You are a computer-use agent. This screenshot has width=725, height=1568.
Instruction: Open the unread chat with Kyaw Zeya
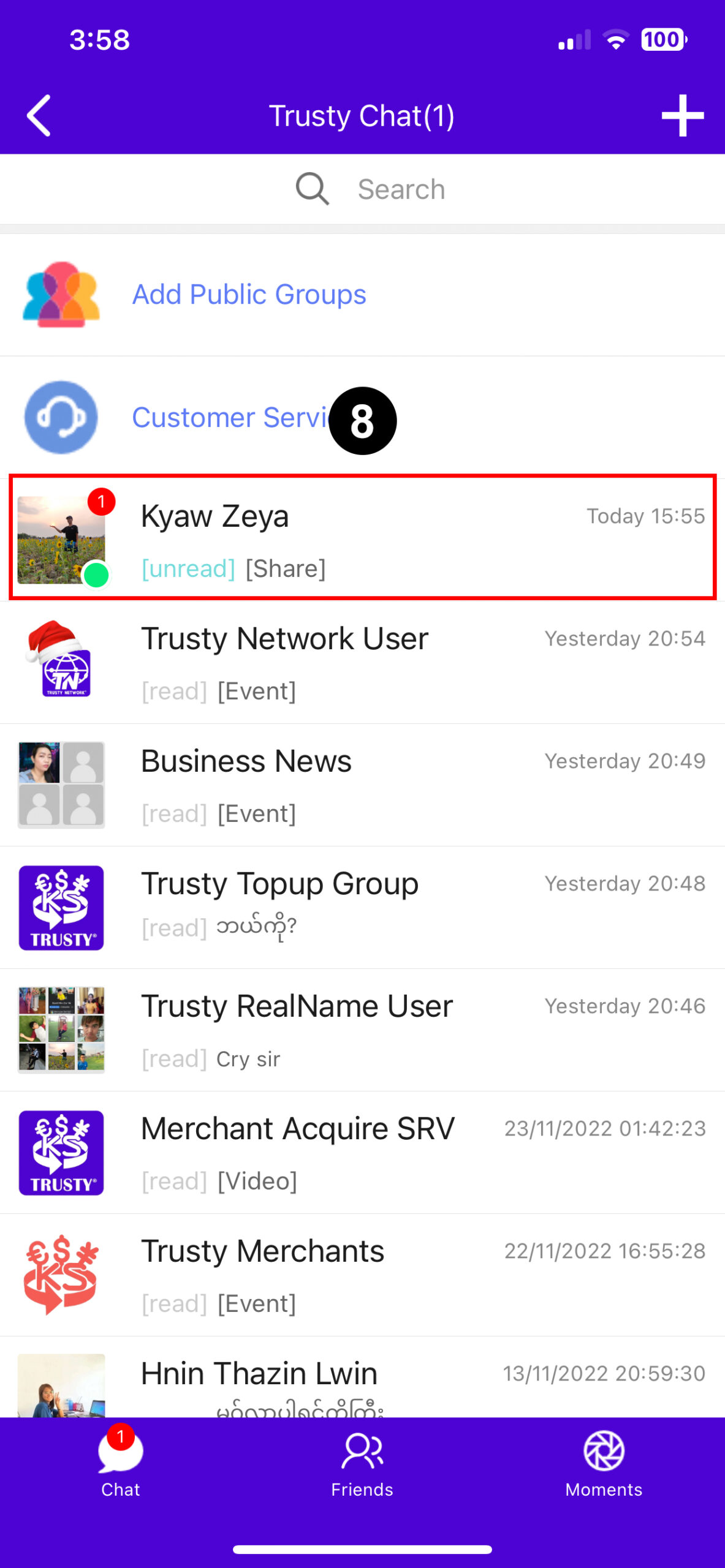(362, 537)
